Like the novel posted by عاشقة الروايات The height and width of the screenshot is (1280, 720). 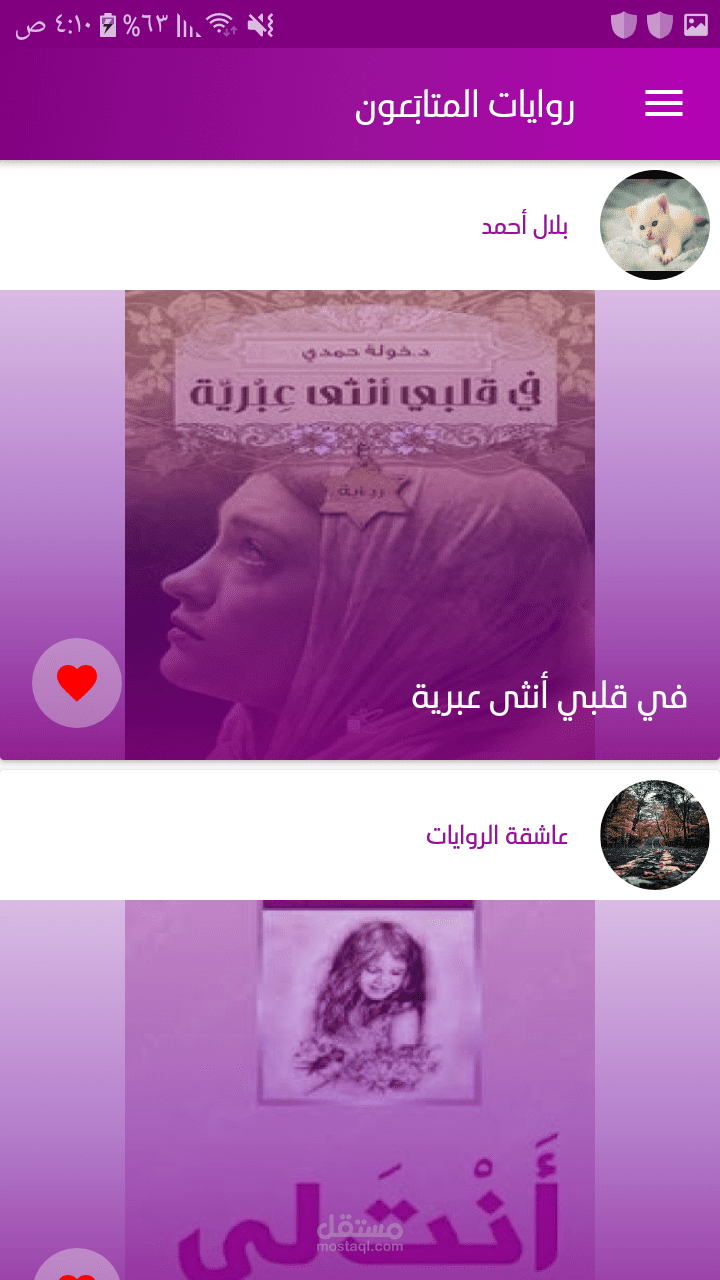pyautogui.click(x=77, y=1265)
